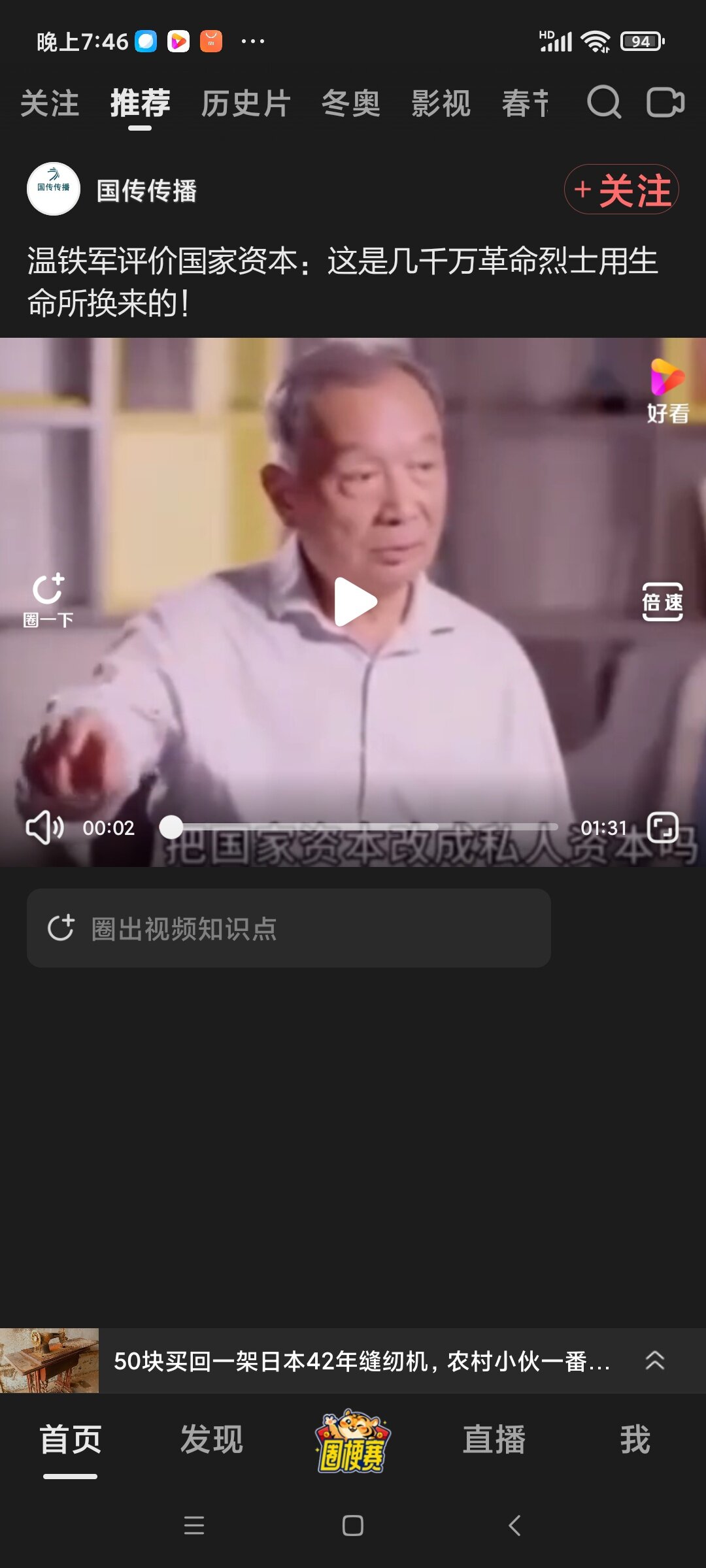This screenshot has width=706, height=1568.
Task: Switch to the 历史片 tab
Action: point(245,103)
